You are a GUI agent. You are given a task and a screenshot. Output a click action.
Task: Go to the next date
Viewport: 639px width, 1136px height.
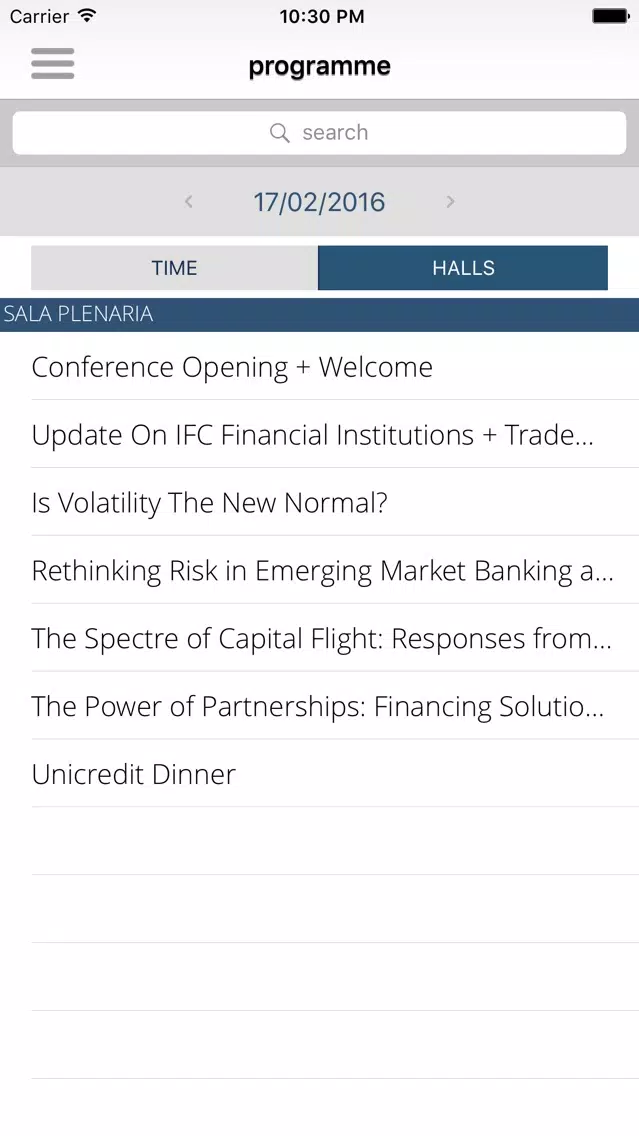[451, 201]
